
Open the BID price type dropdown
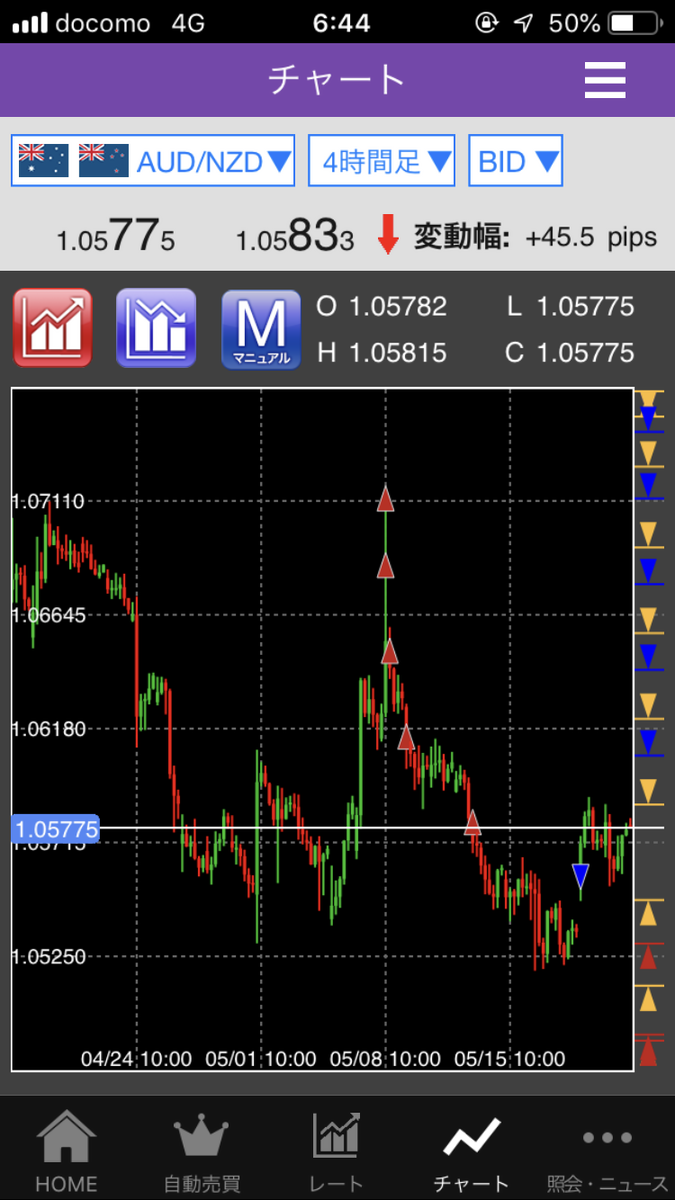tap(516, 161)
